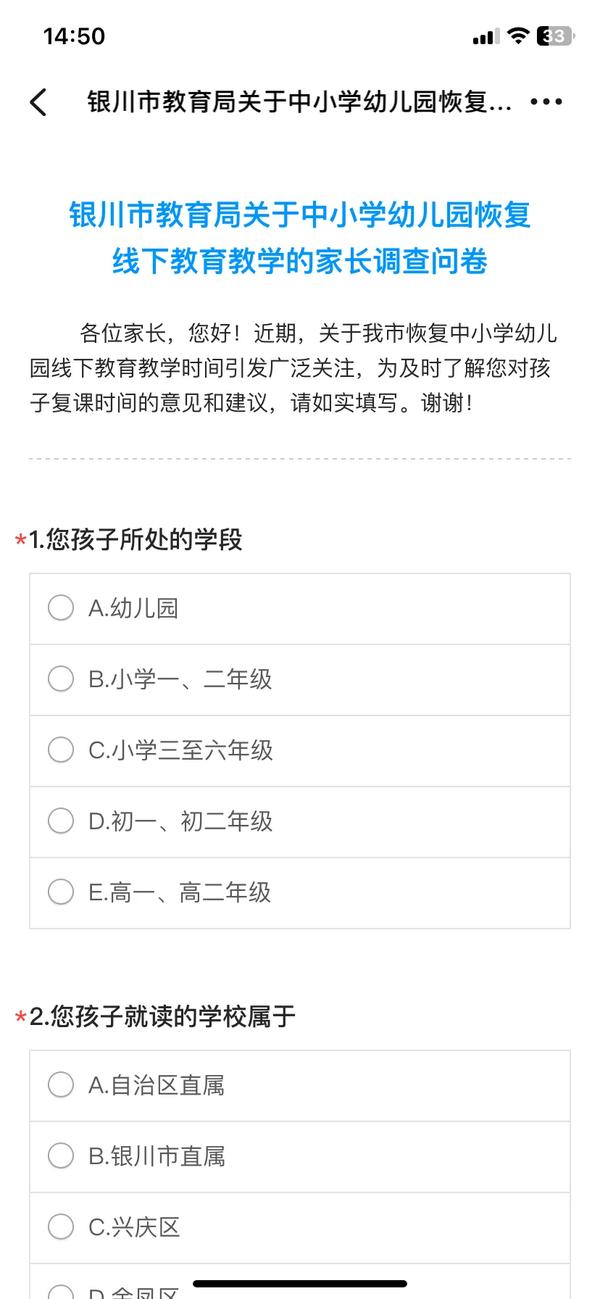Choose B.银川市直属 option
Image resolution: width=600 pixels, height=1299 pixels.
(300, 1157)
